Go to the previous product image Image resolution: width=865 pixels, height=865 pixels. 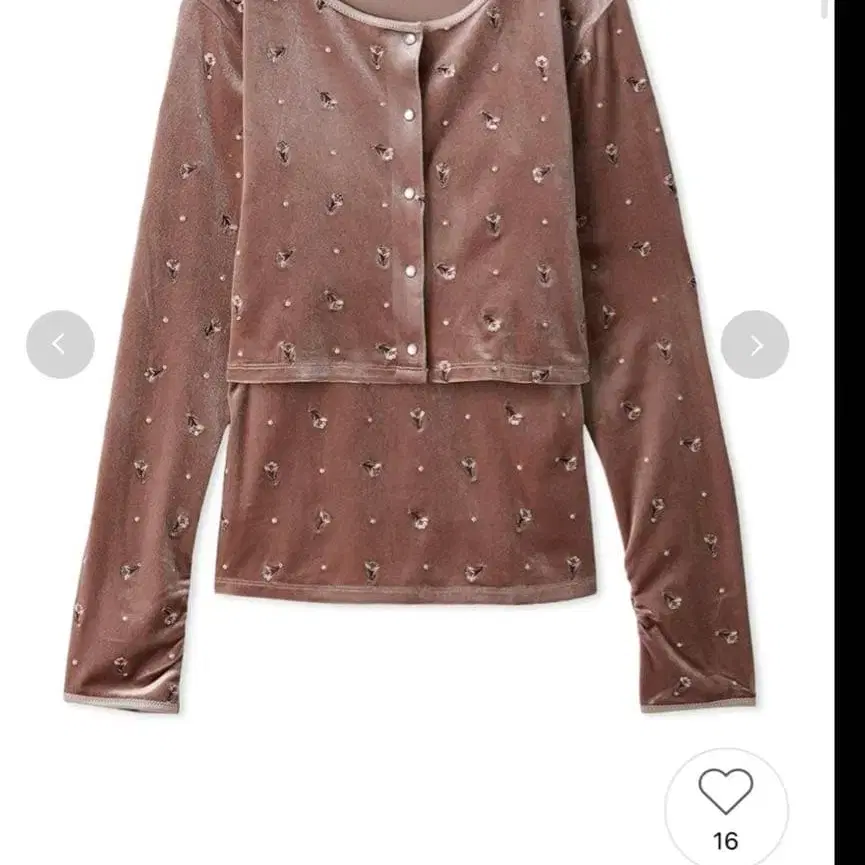coord(60,345)
